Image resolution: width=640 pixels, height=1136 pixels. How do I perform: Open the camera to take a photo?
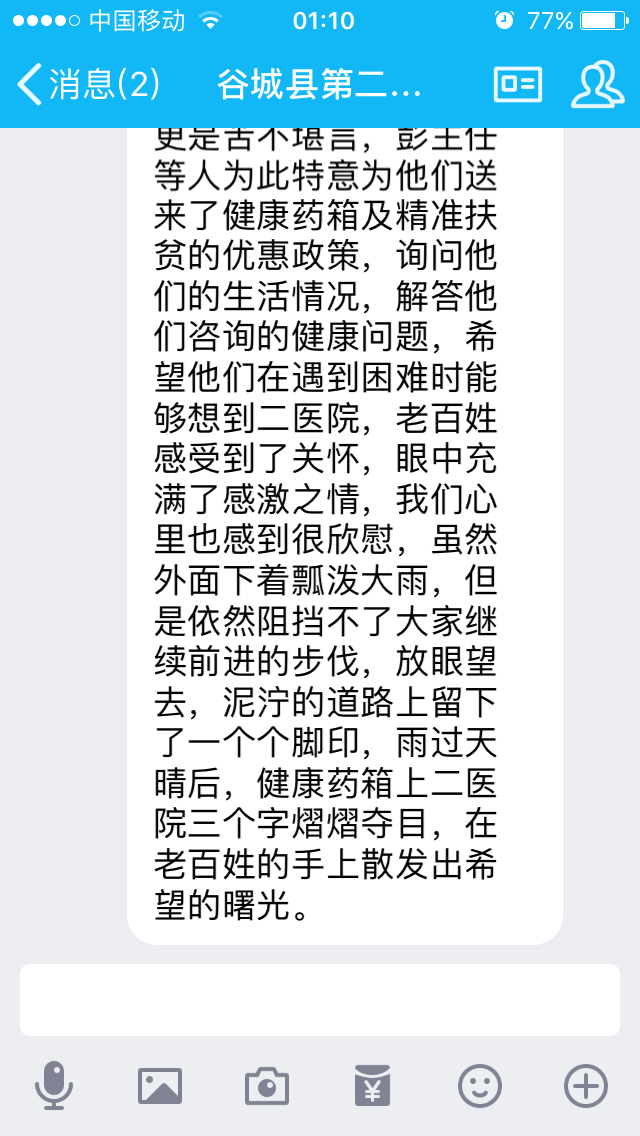pos(267,1085)
